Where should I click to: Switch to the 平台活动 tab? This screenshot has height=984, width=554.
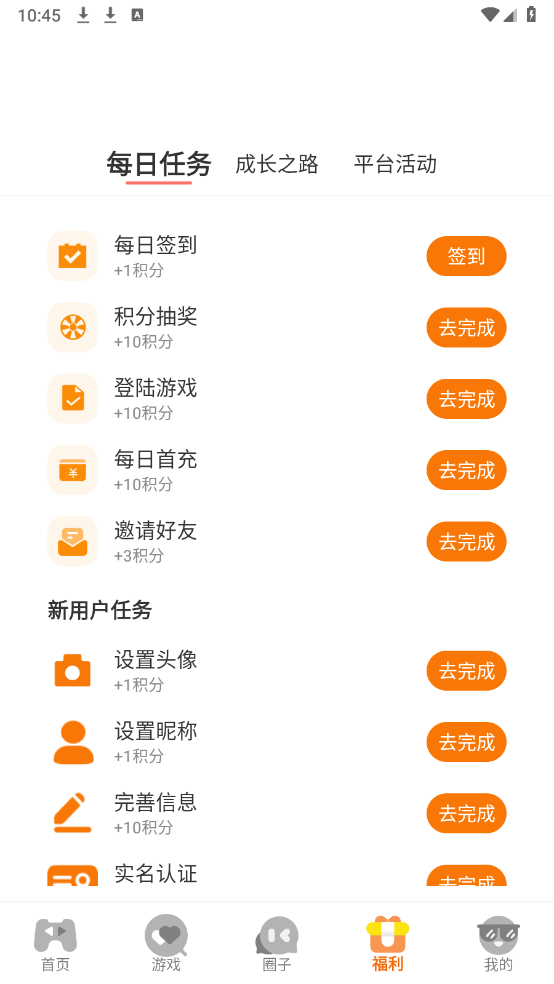395,164
